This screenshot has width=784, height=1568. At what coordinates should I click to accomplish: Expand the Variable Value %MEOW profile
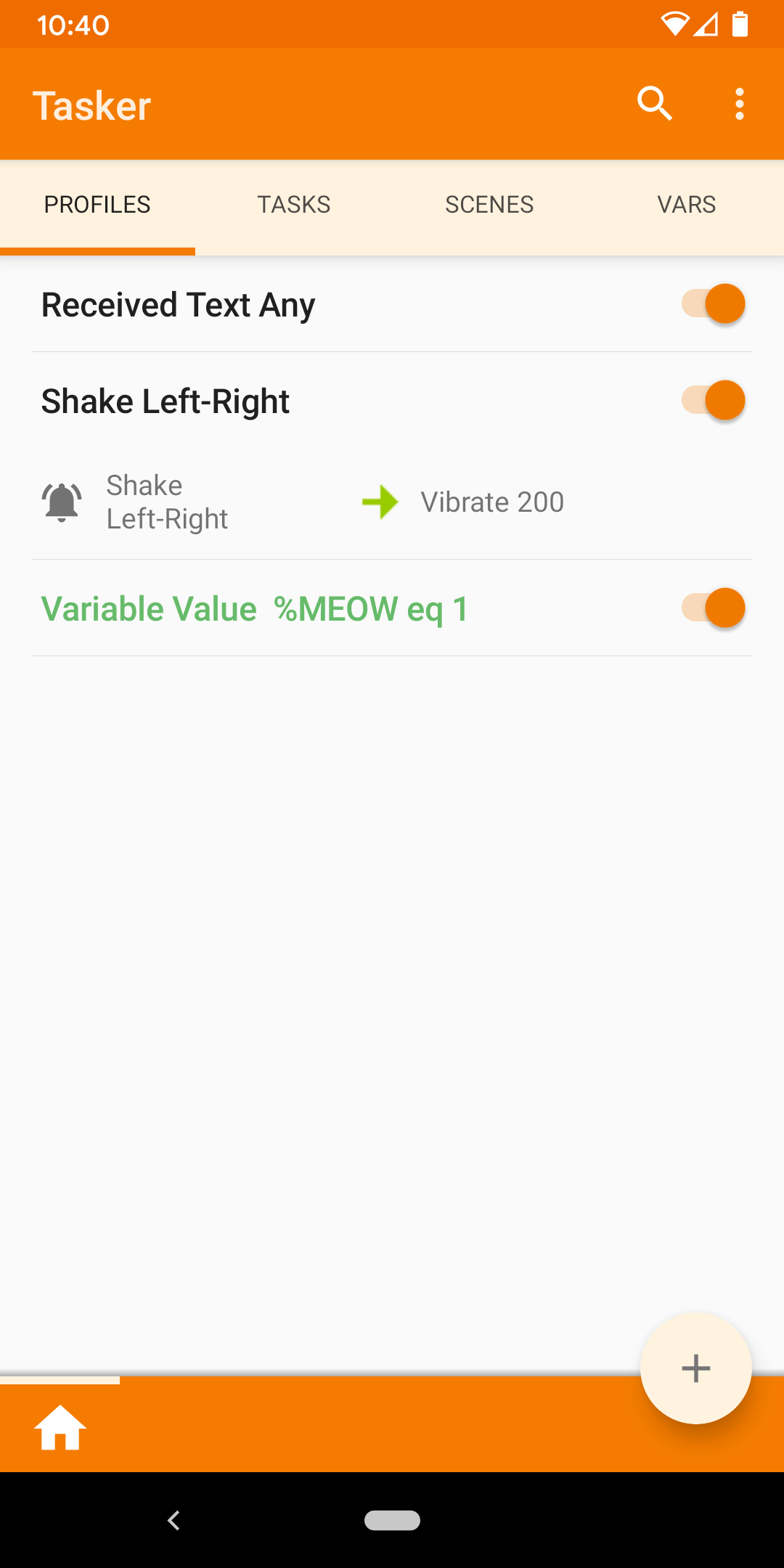tap(254, 609)
